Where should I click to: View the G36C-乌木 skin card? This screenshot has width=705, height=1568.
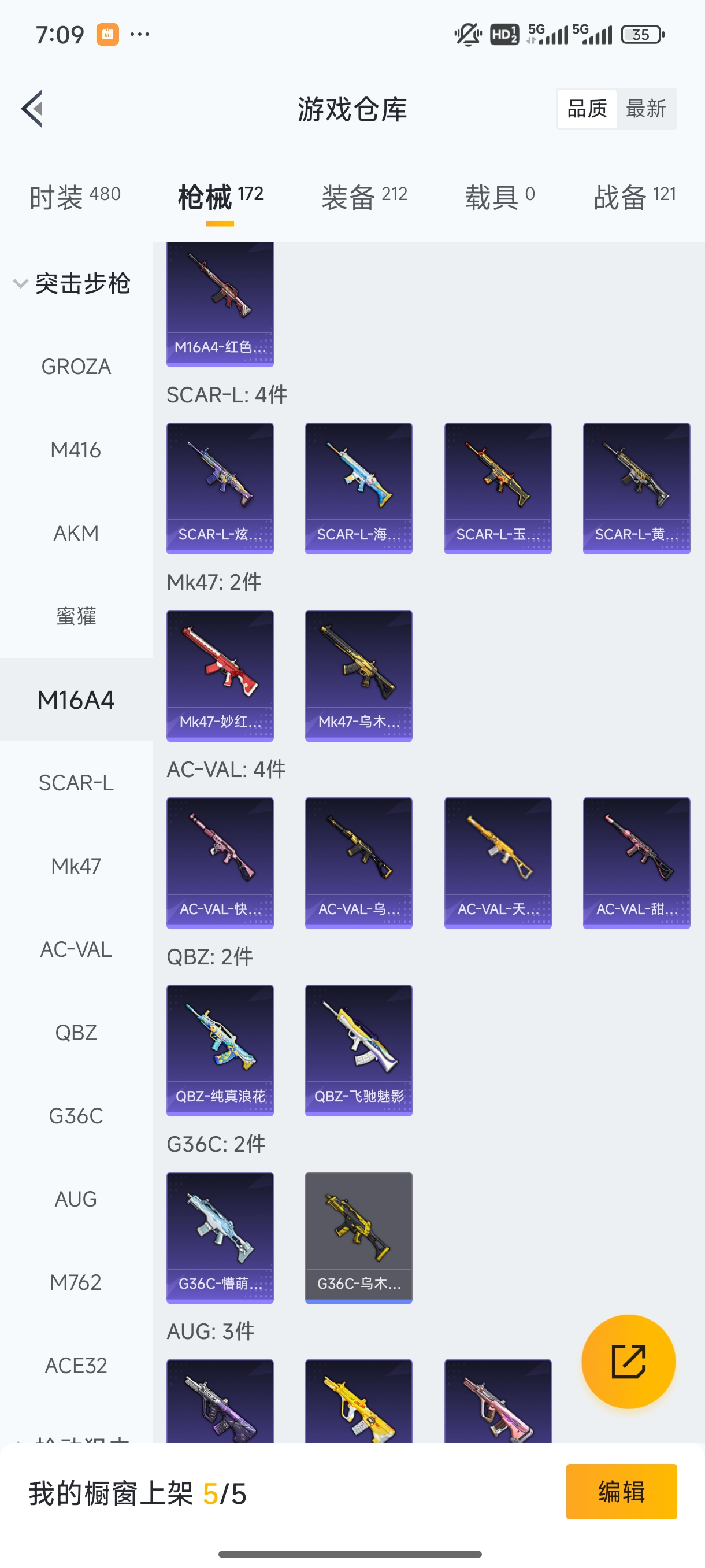point(358,1237)
